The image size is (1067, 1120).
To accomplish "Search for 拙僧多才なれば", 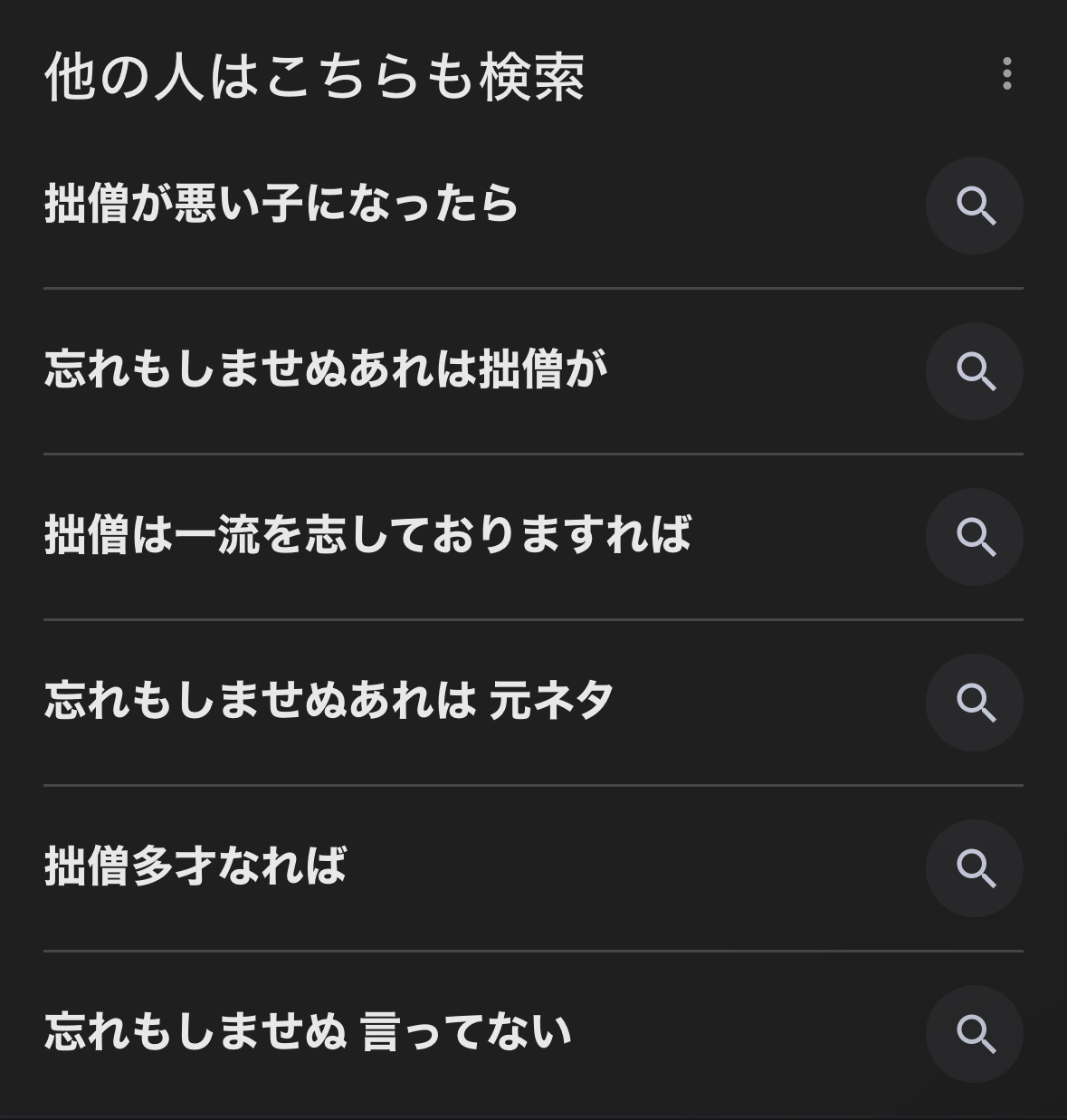I will (195, 866).
